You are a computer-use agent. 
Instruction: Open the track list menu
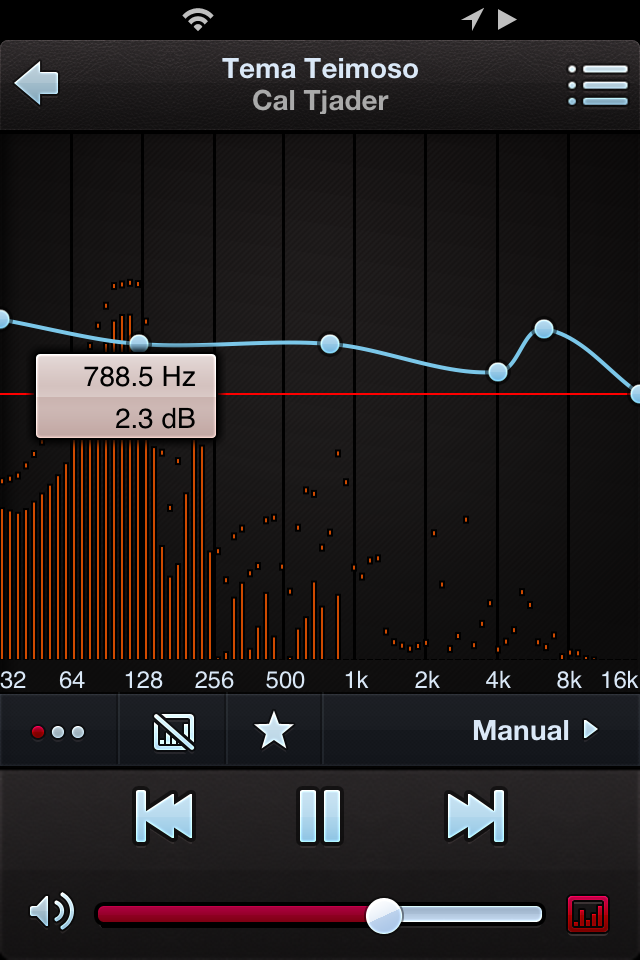pyautogui.click(x=597, y=85)
